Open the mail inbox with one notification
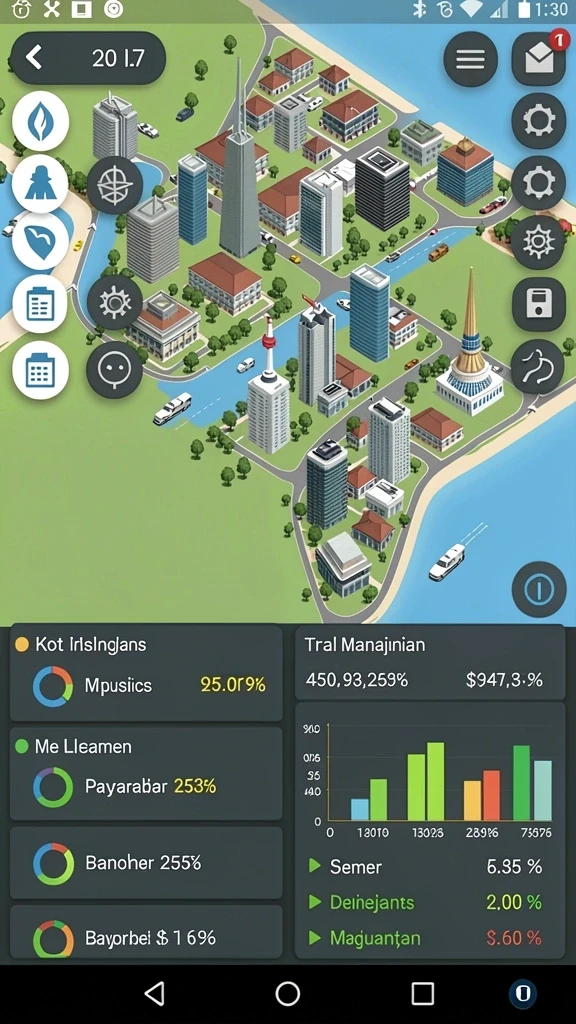This screenshot has height=1024, width=576. (539, 59)
